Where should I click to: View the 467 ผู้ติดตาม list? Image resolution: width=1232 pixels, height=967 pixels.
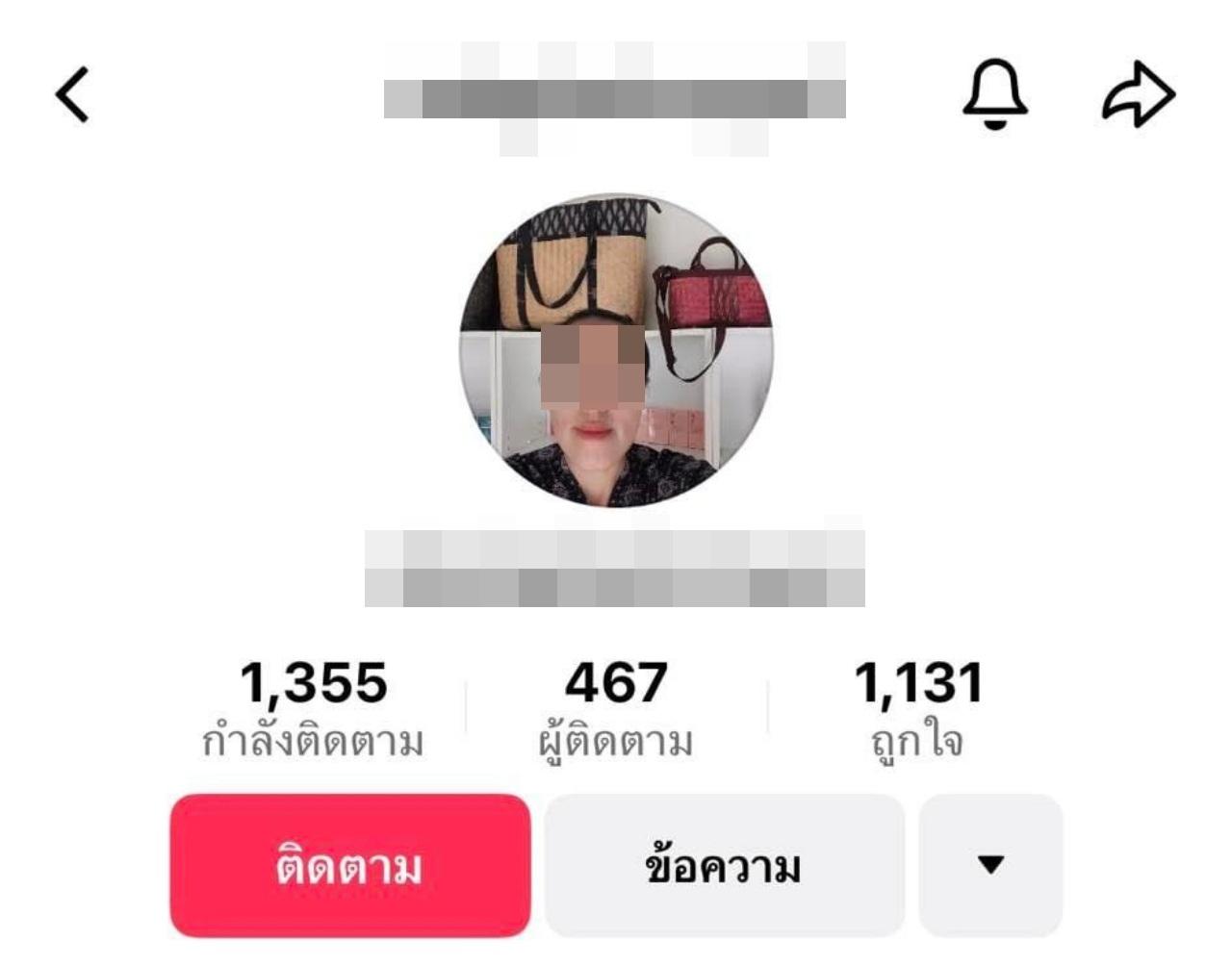pos(616,708)
